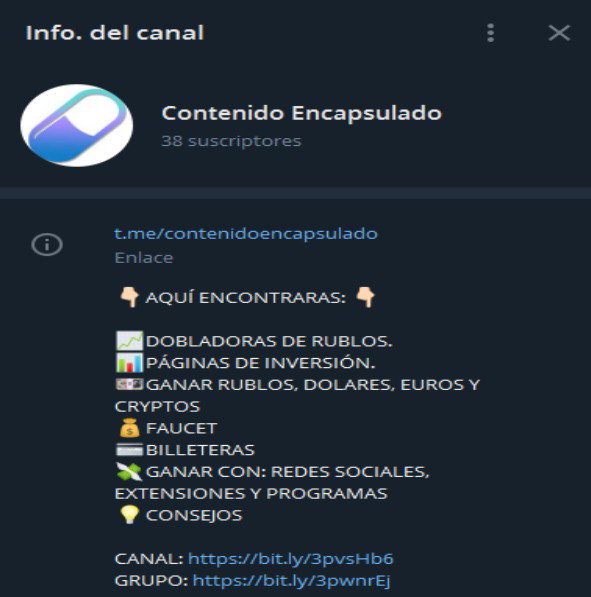
Task: Open the CANAL bit.ly/3pvsHb6 link
Action: [x=291, y=559]
